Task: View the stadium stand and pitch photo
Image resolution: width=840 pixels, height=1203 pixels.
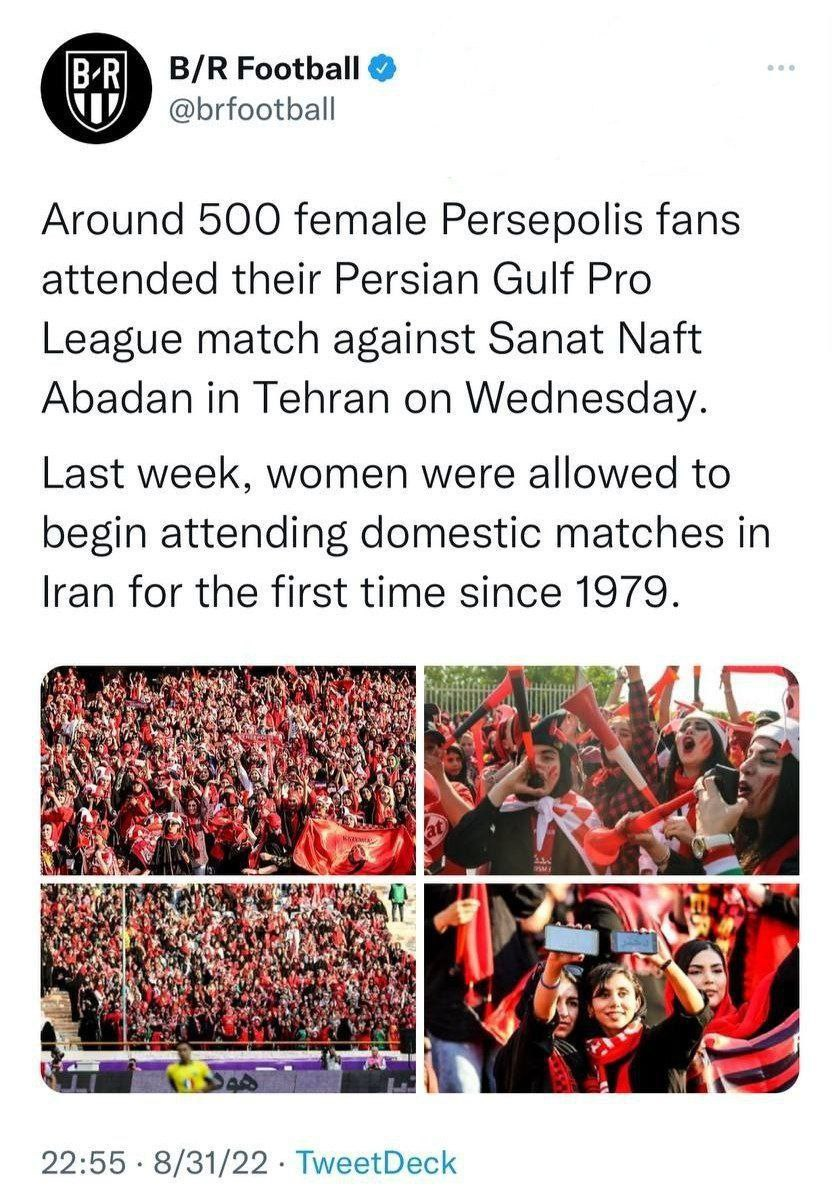Action: tap(228, 988)
